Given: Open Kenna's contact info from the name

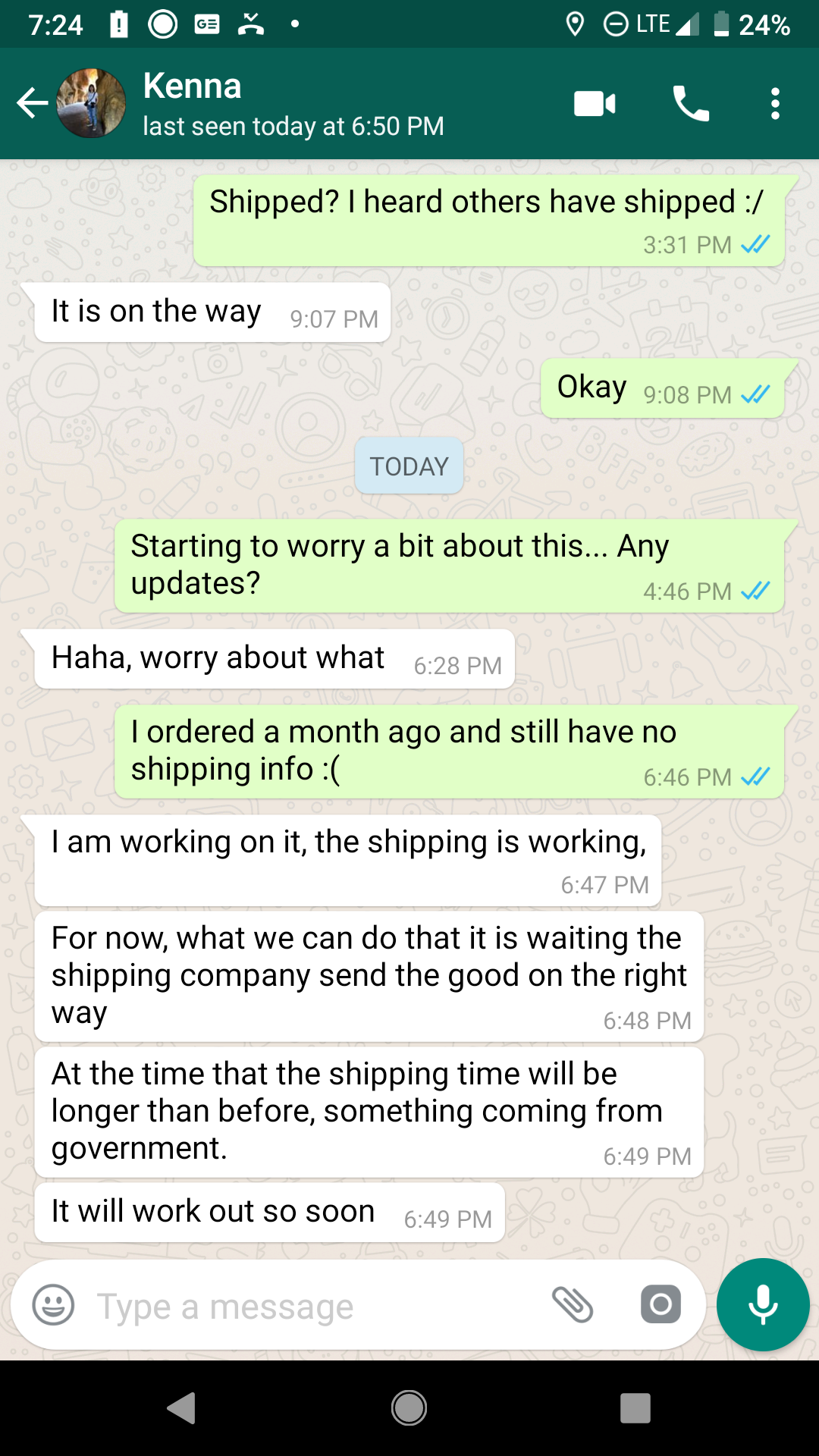Looking at the screenshot, I should click(193, 86).
